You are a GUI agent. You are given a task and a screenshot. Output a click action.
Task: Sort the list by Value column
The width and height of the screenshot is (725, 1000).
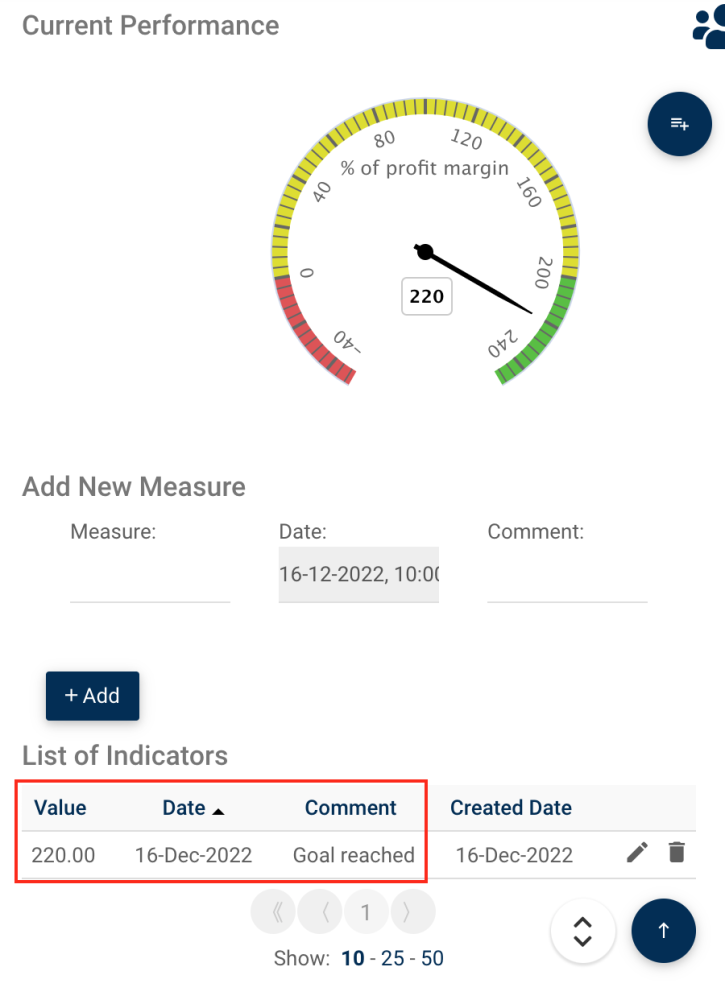[x=60, y=808]
